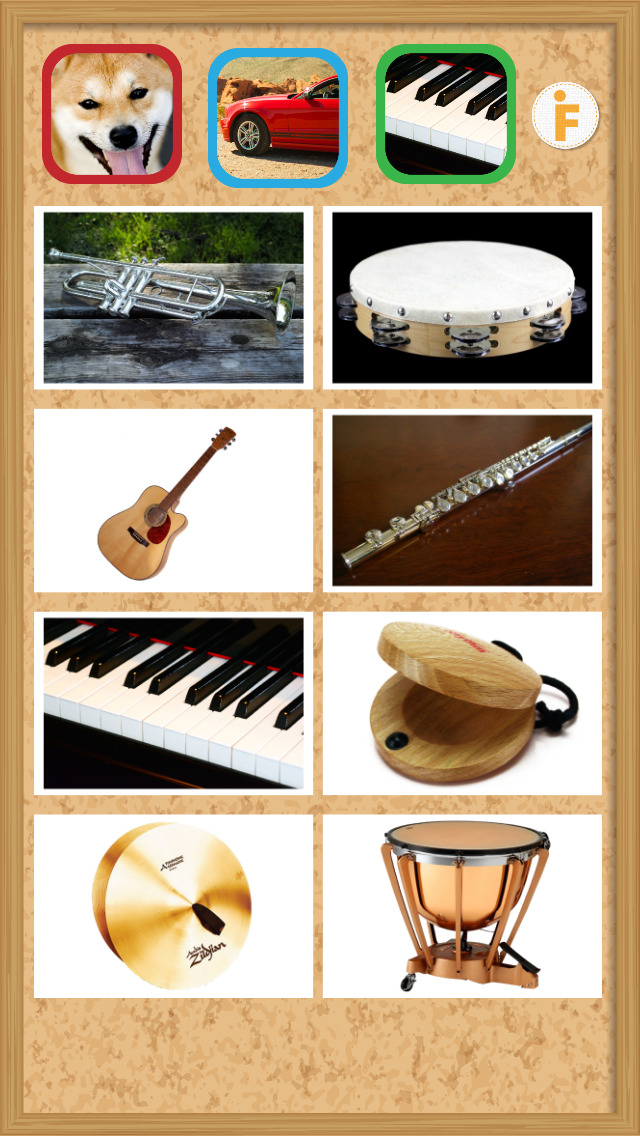Image resolution: width=640 pixels, height=1136 pixels.
Task: Open the wooden castanets card
Action: pos(462,703)
